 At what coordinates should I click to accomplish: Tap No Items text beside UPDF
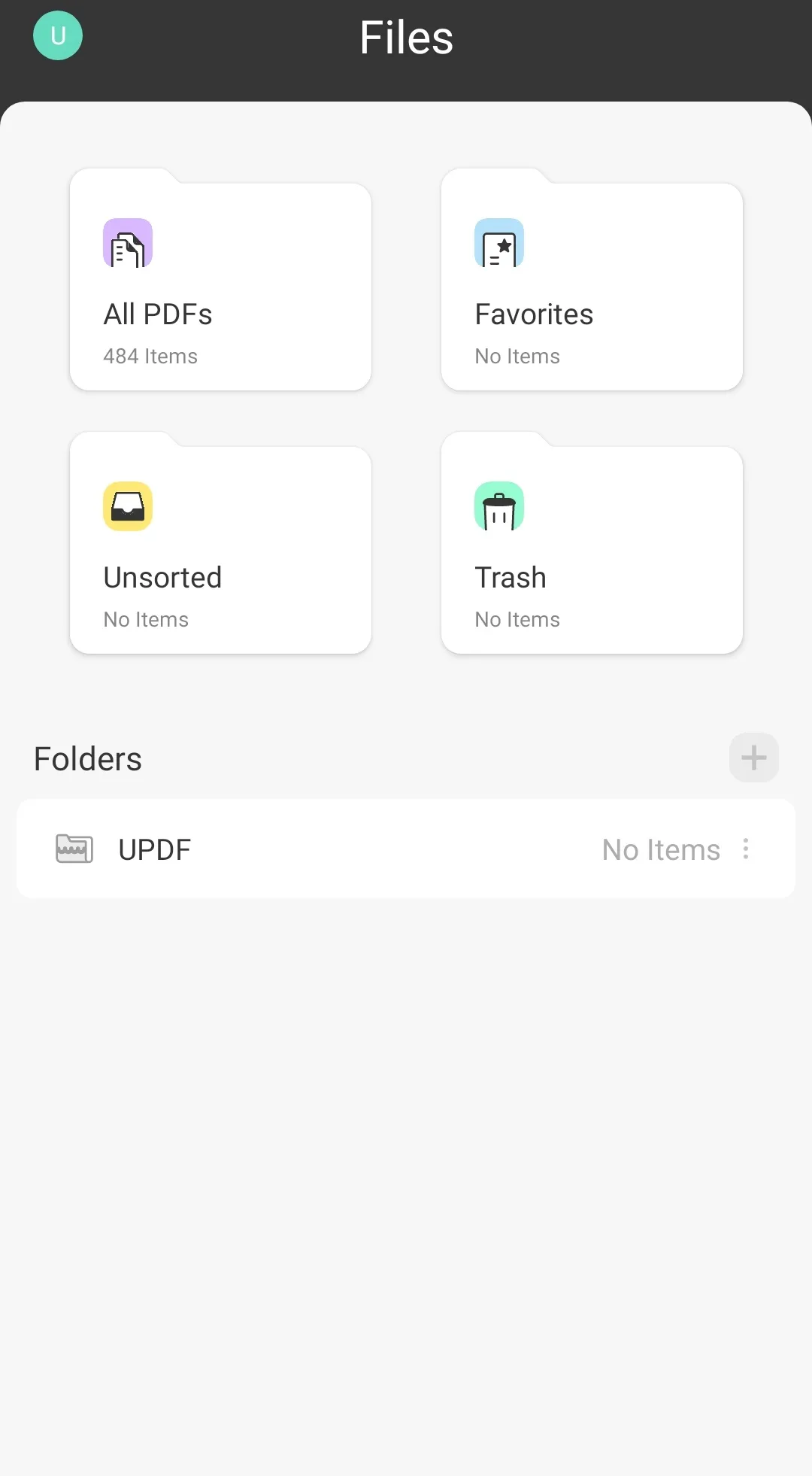tap(661, 849)
